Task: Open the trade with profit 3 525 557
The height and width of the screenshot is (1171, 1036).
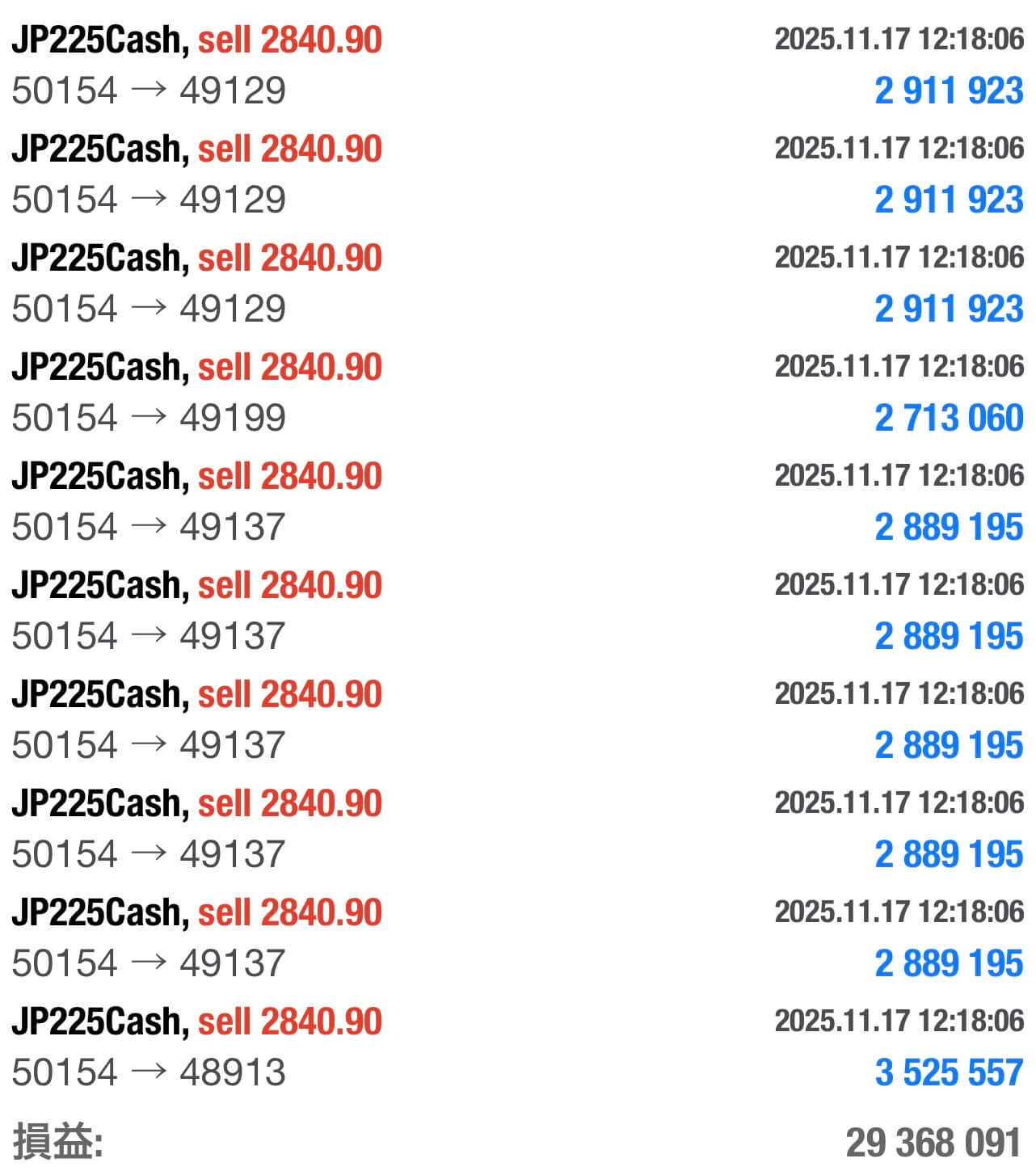Action: point(517,1047)
